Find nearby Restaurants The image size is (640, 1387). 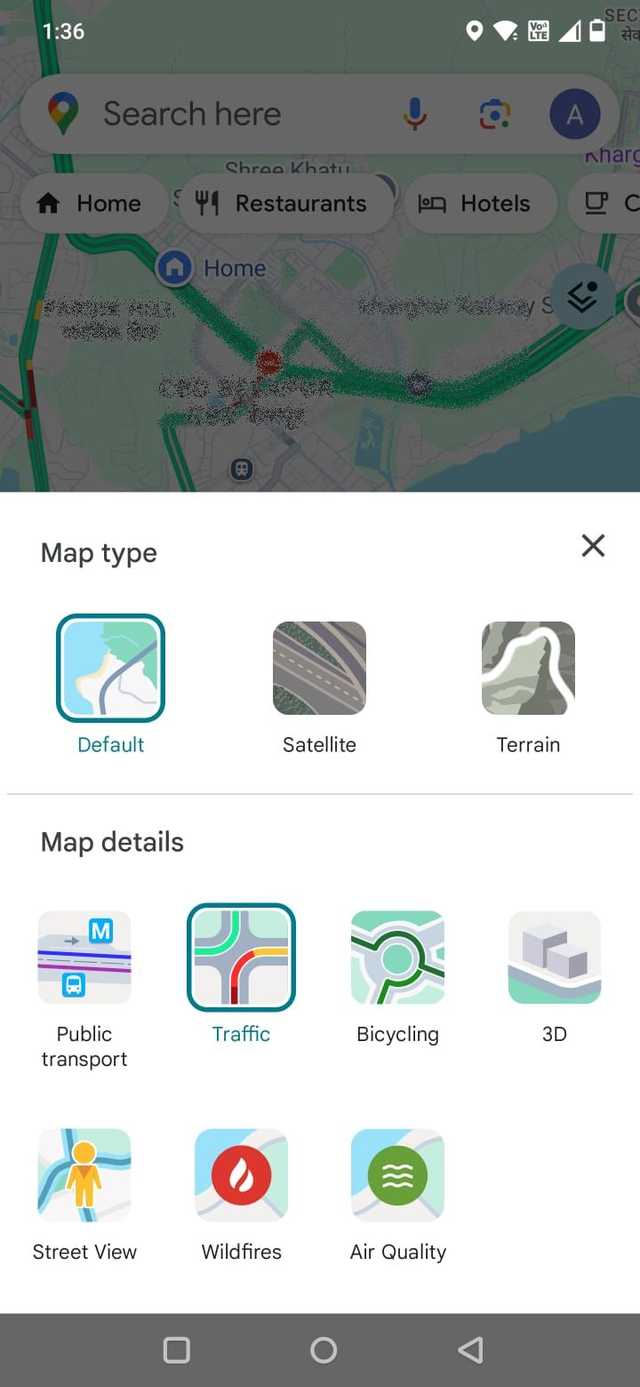tap(282, 203)
